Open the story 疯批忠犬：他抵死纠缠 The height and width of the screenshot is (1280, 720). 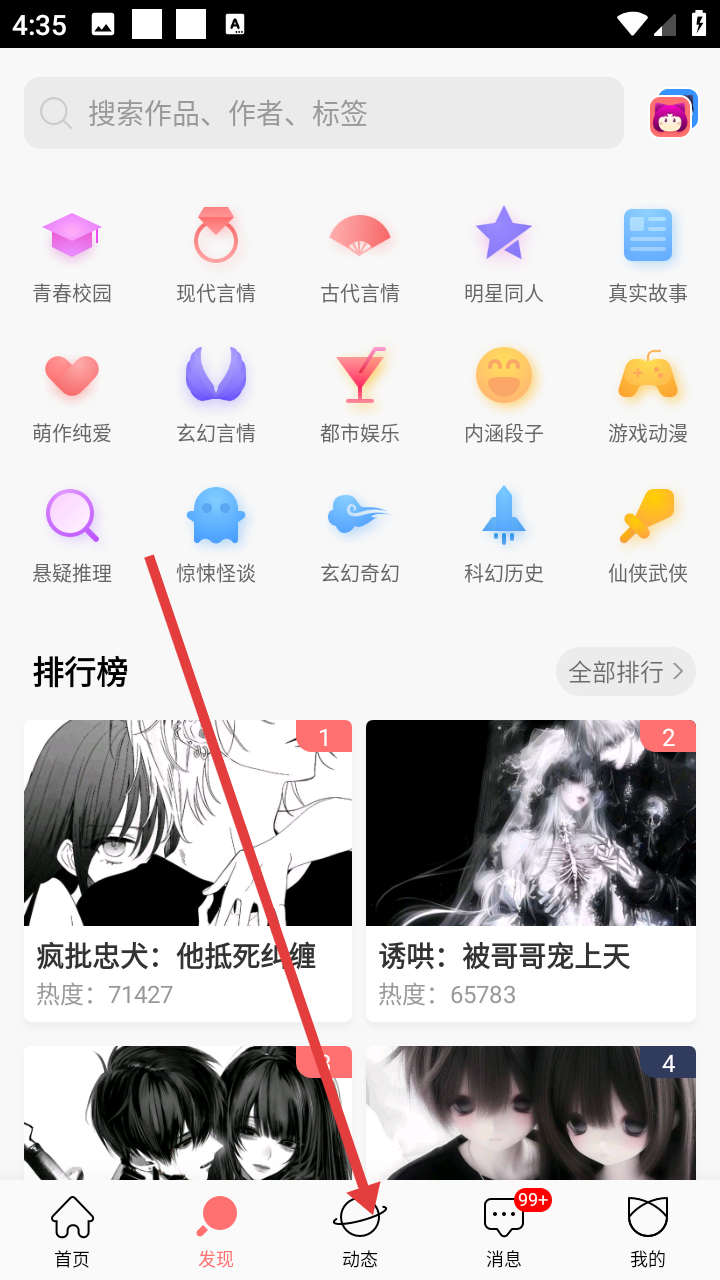(188, 870)
